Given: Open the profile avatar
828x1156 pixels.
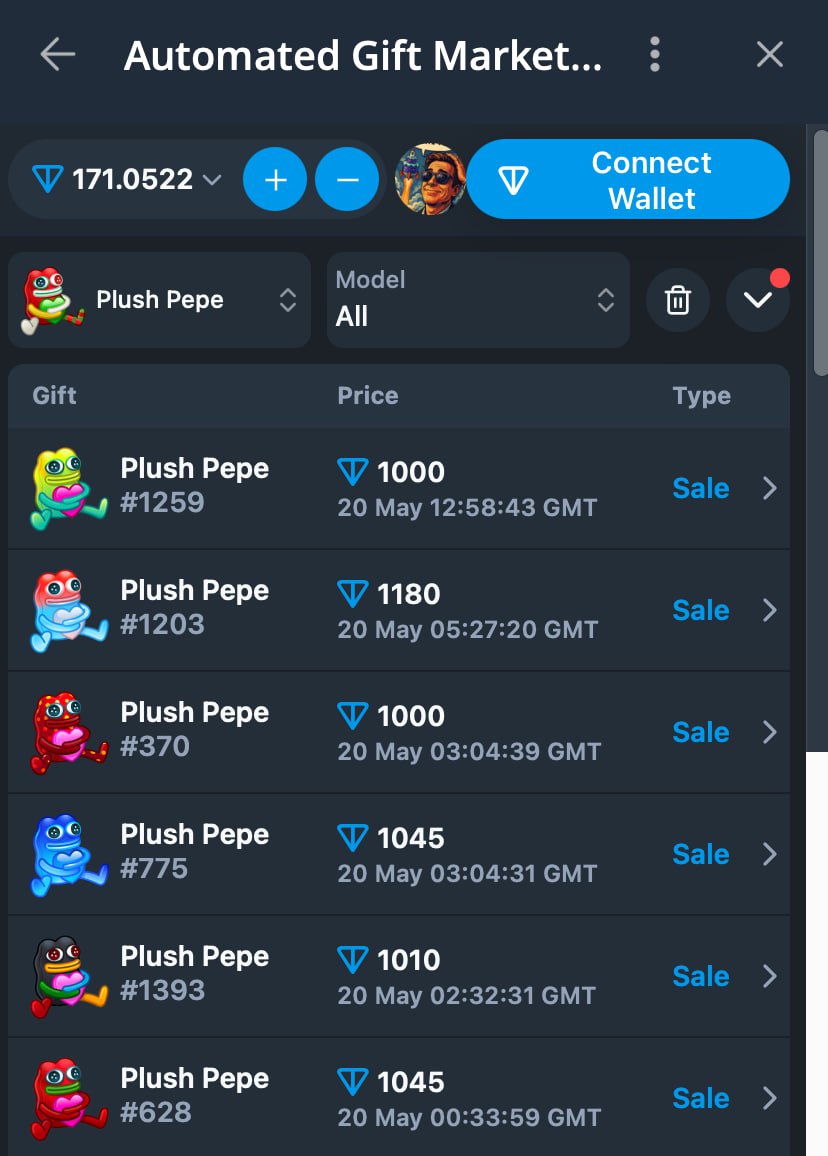Looking at the screenshot, I should click(430, 180).
